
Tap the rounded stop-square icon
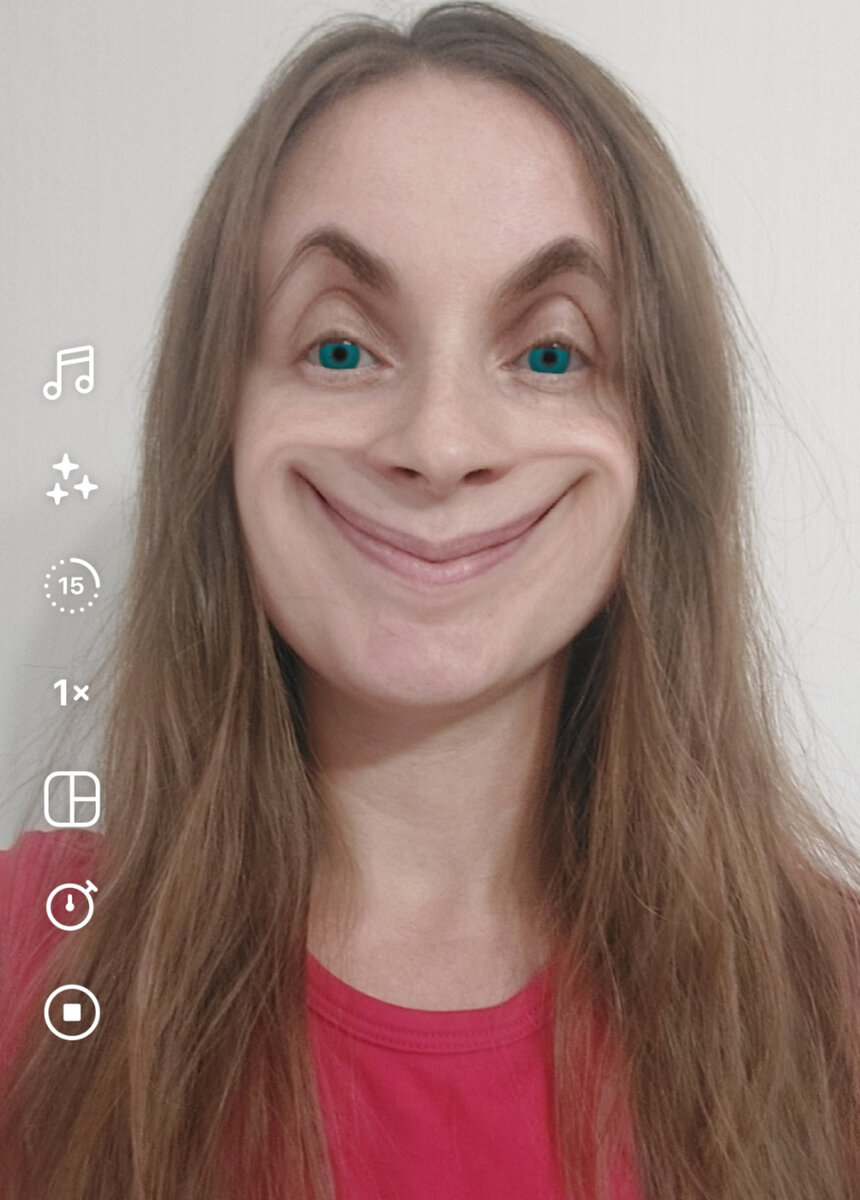click(72, 1012)
